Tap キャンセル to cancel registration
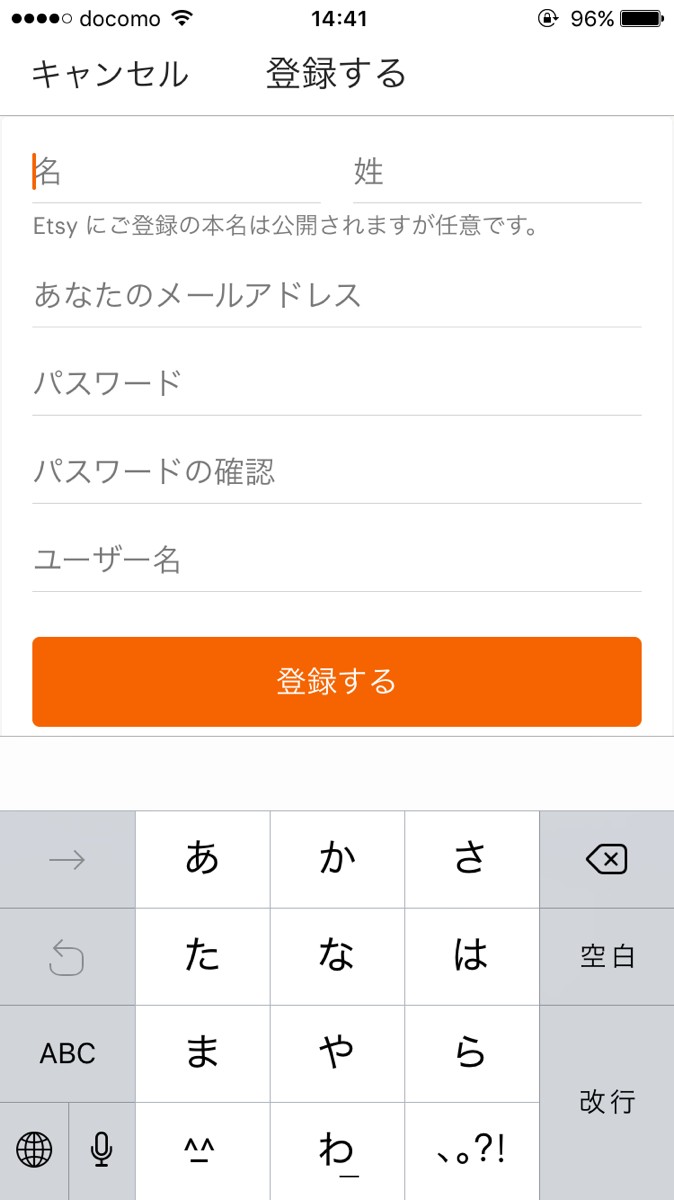This screenshot has width=674, height=1200. (x=109, y=74)
